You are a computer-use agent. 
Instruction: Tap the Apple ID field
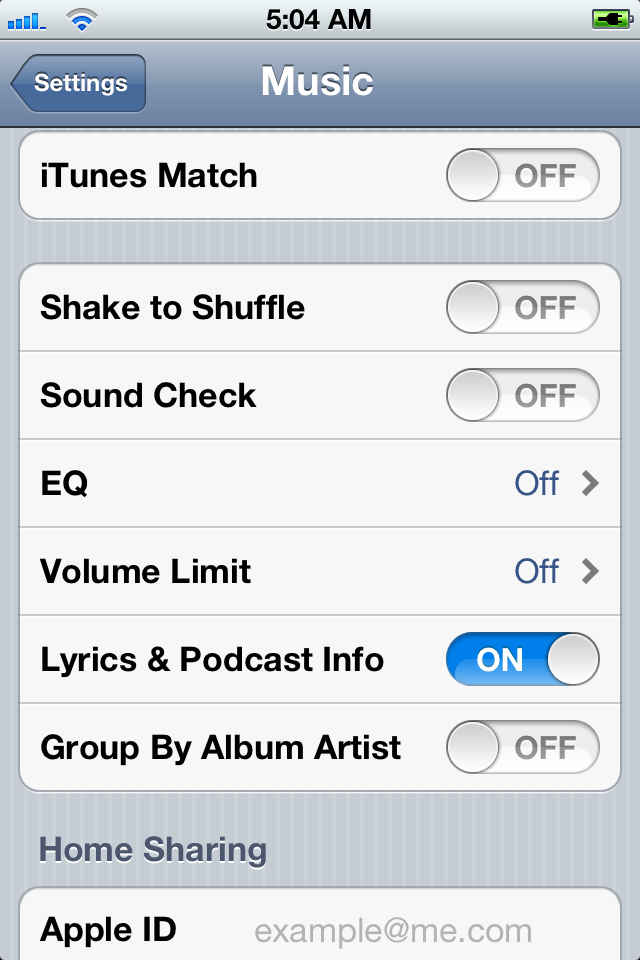tap(390, 931)
